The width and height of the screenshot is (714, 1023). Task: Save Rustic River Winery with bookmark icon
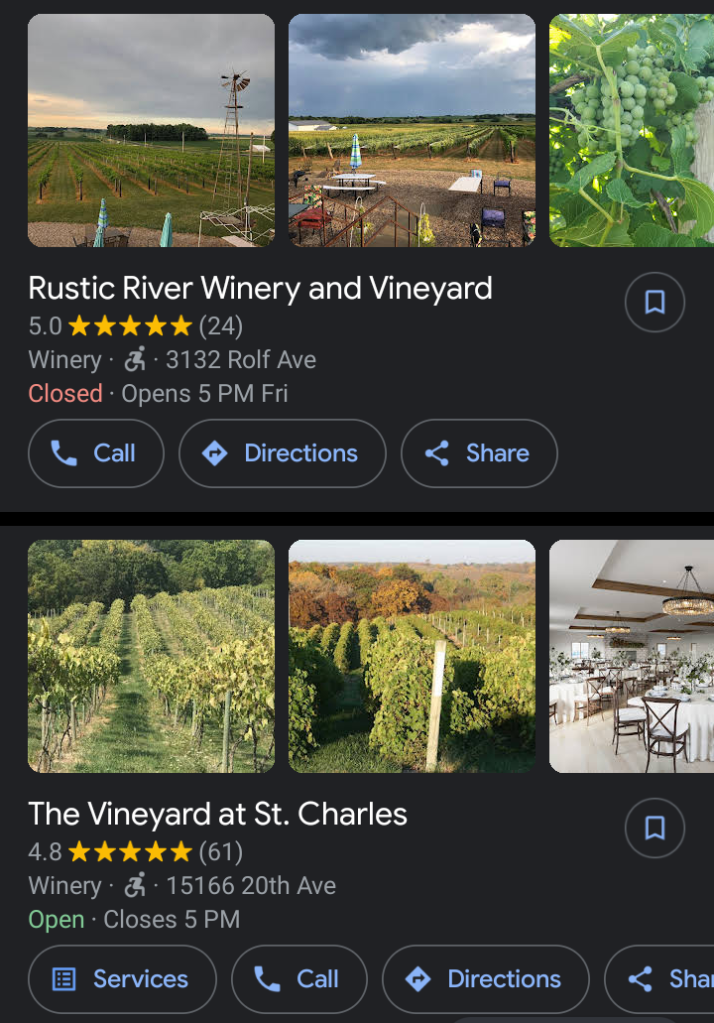point(655,302)
